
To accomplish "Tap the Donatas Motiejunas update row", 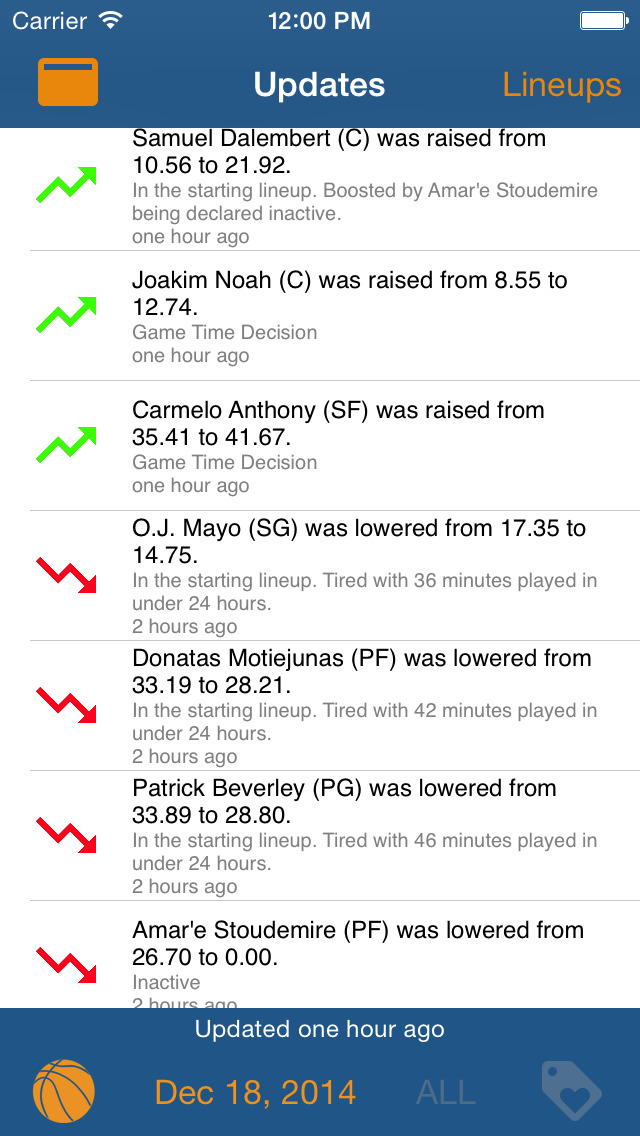I will [320, 706].
